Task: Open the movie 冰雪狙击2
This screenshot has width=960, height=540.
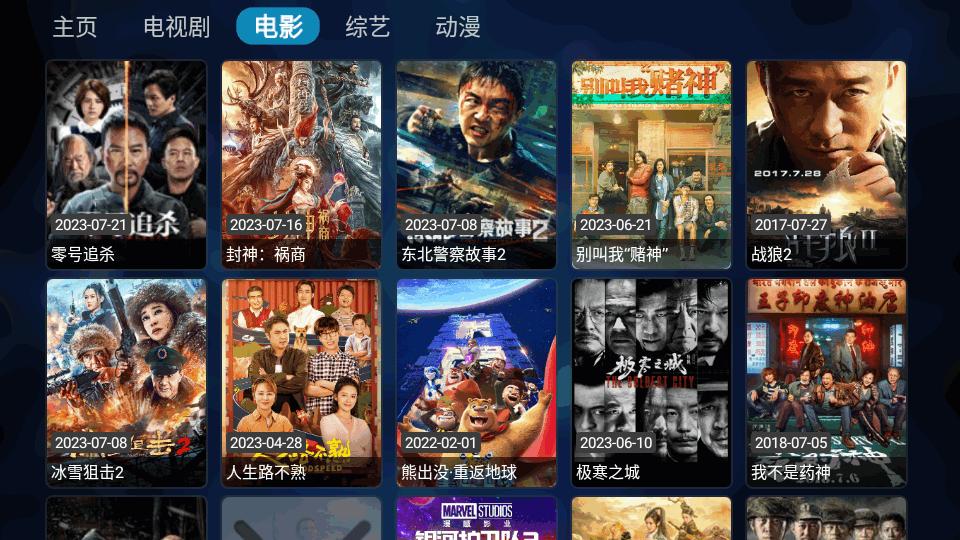Action: [126, 383]
